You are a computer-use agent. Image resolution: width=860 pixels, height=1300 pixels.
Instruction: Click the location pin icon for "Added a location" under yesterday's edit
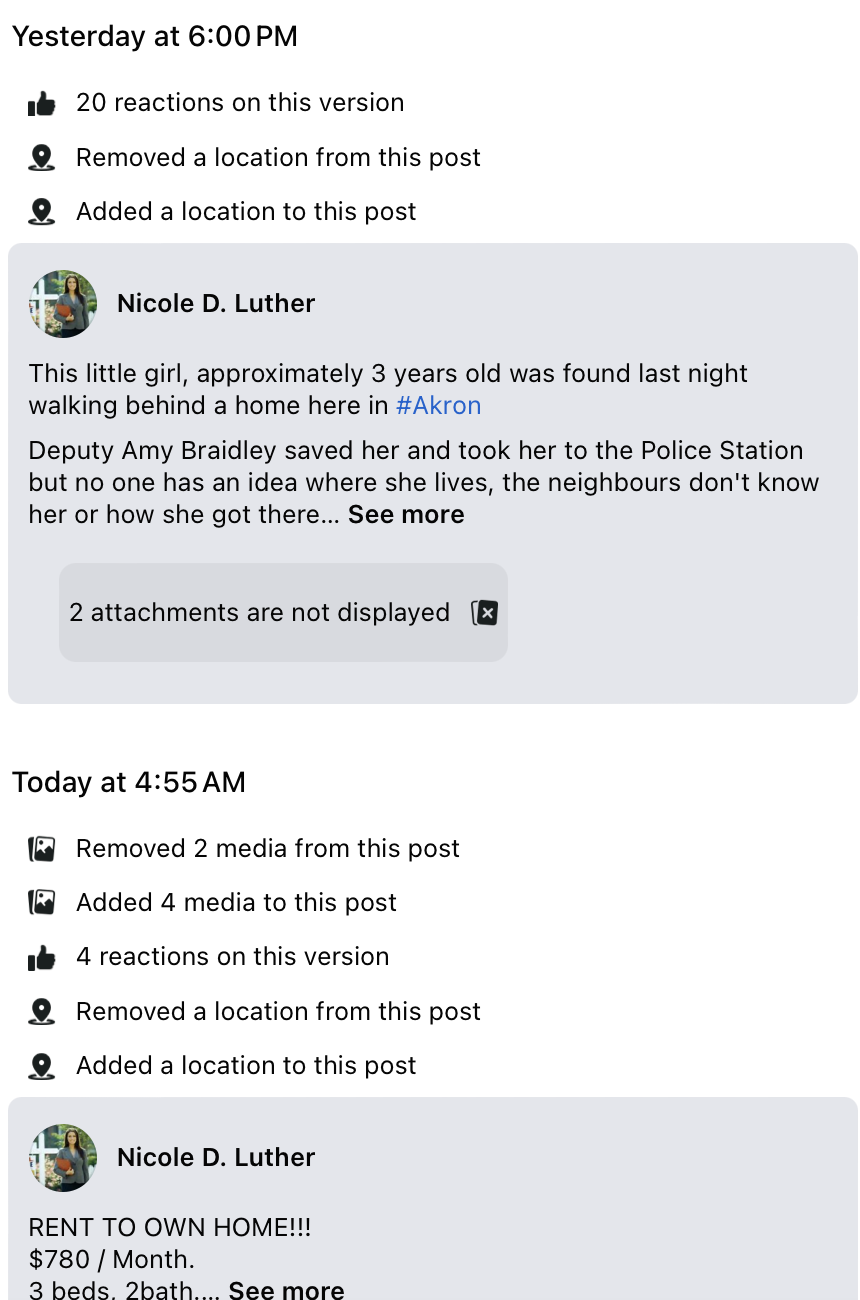point(42,211)
